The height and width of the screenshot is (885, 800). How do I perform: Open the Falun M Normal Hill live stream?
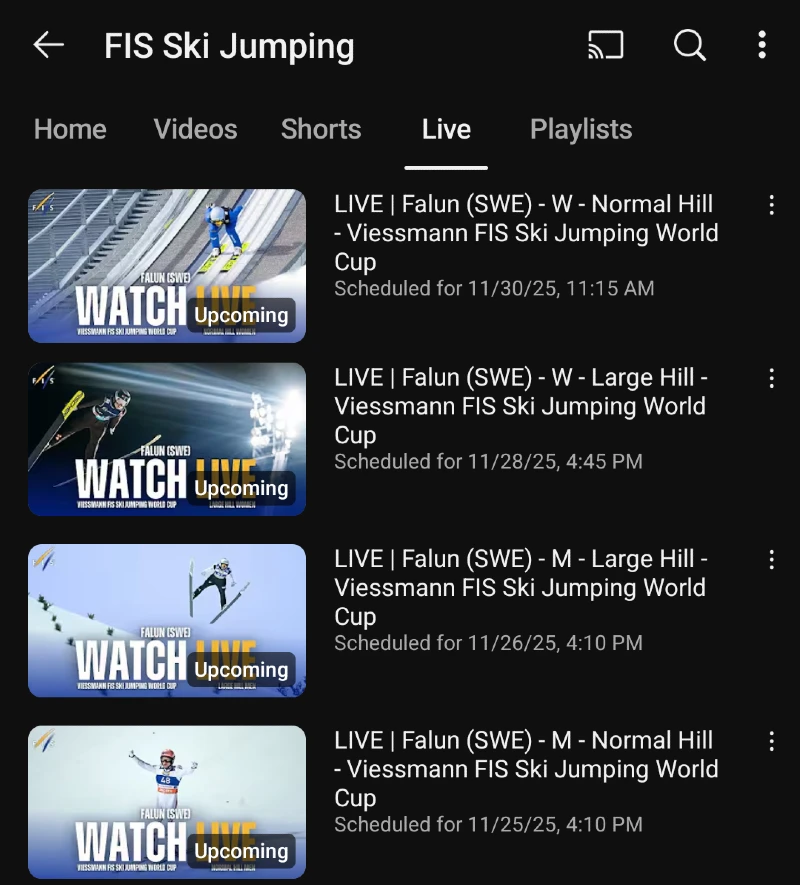pos(167,802)
